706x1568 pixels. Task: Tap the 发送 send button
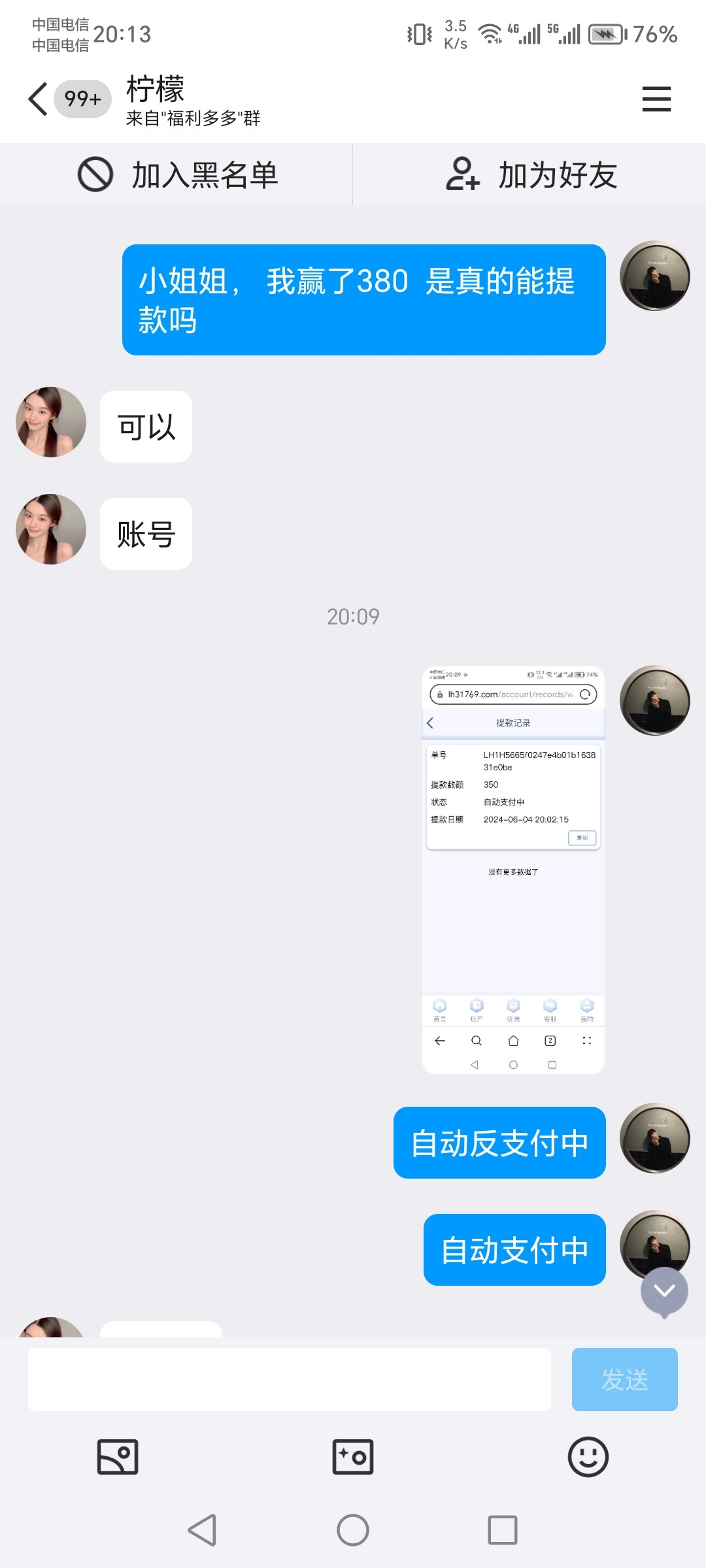coord(624,1380)
